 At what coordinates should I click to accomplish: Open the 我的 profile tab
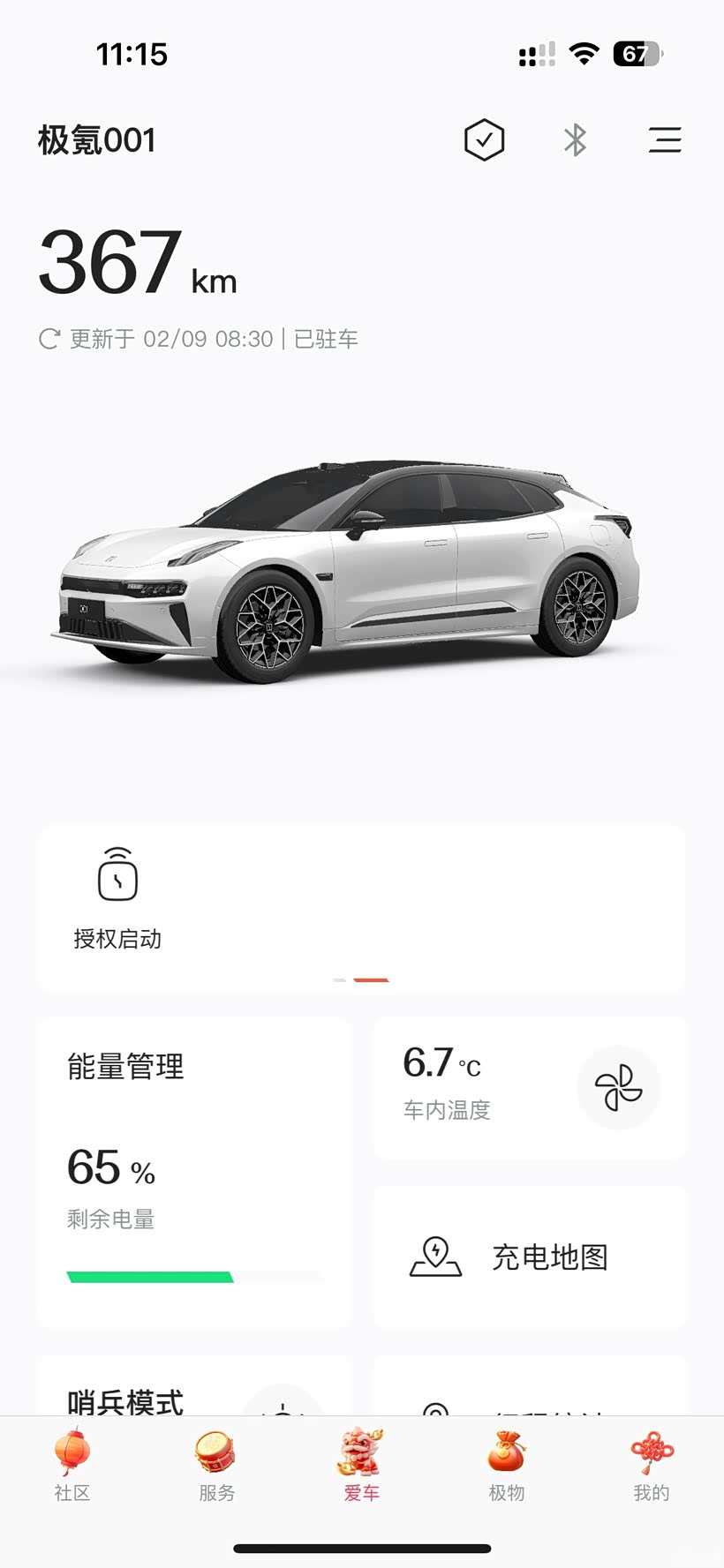coord(652,1466)
